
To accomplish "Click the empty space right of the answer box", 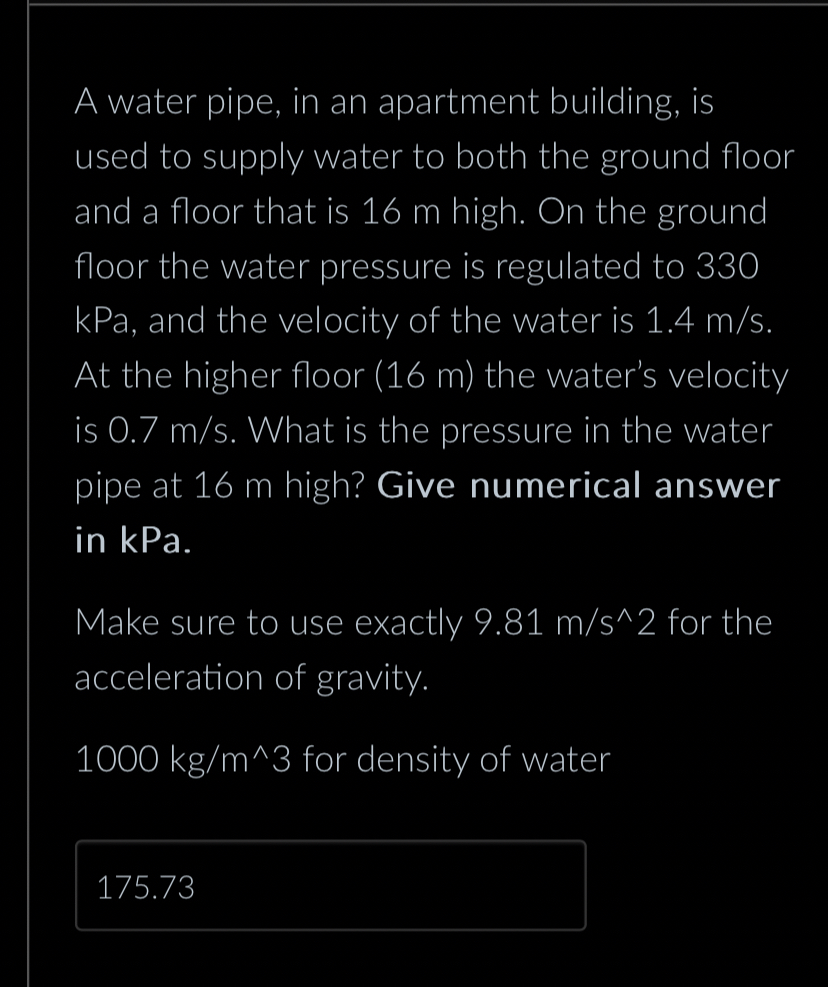I will (700, 885).
